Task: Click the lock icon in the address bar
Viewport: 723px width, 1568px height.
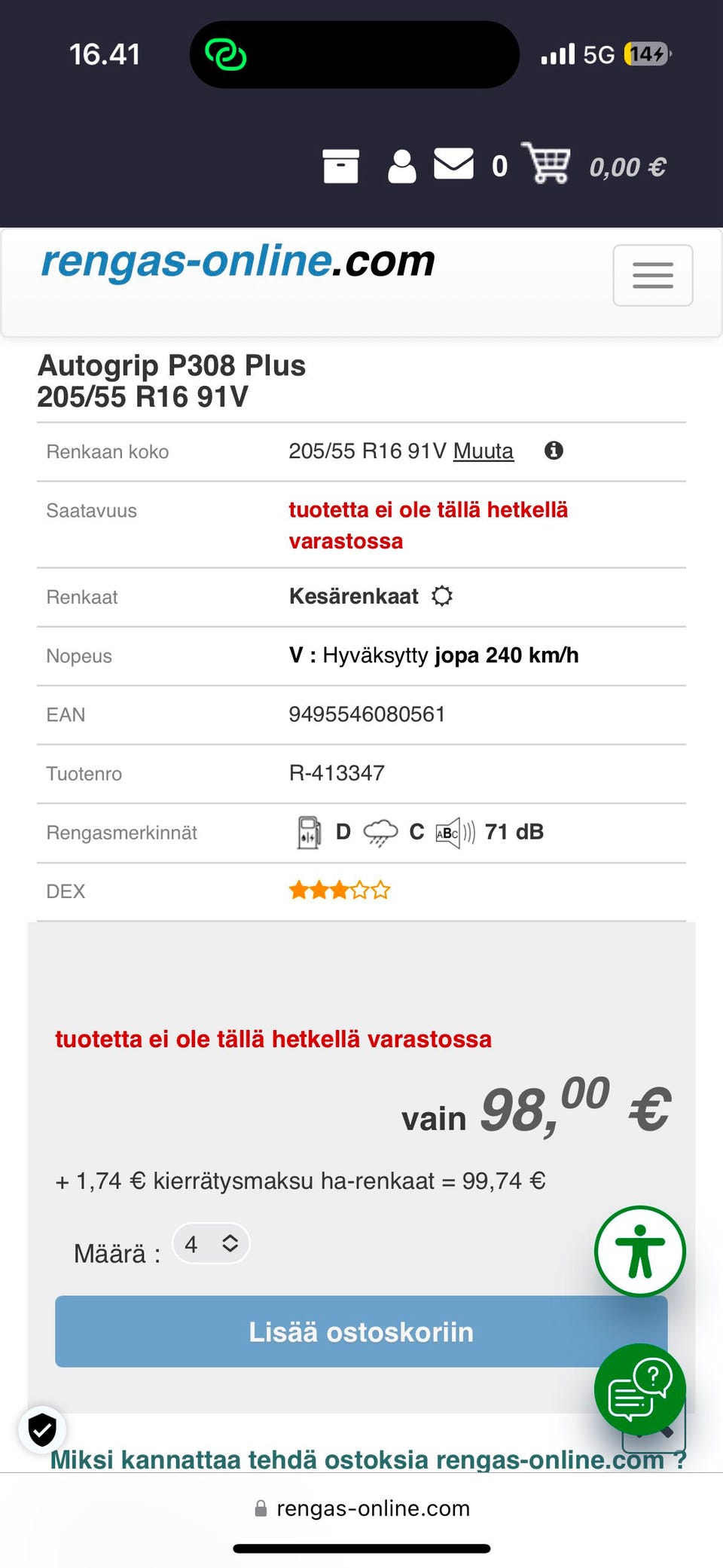Action: point(261,1508)
